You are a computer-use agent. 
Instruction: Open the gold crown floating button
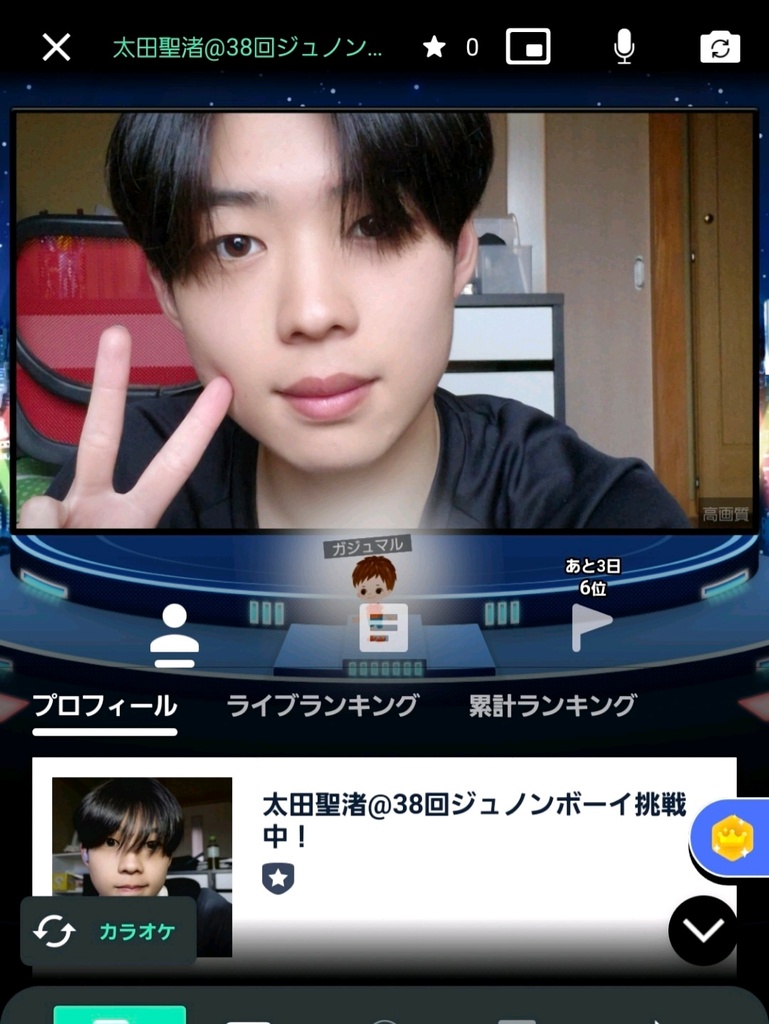732,838
